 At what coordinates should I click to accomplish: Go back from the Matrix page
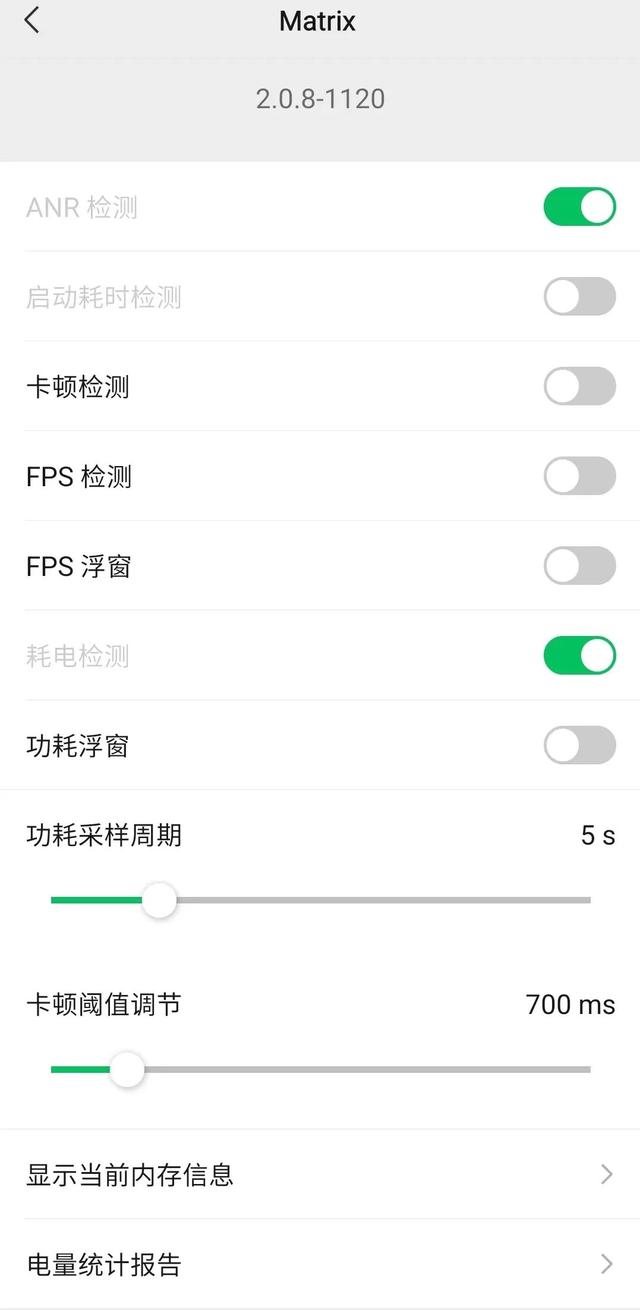click(x=32, y=21)
